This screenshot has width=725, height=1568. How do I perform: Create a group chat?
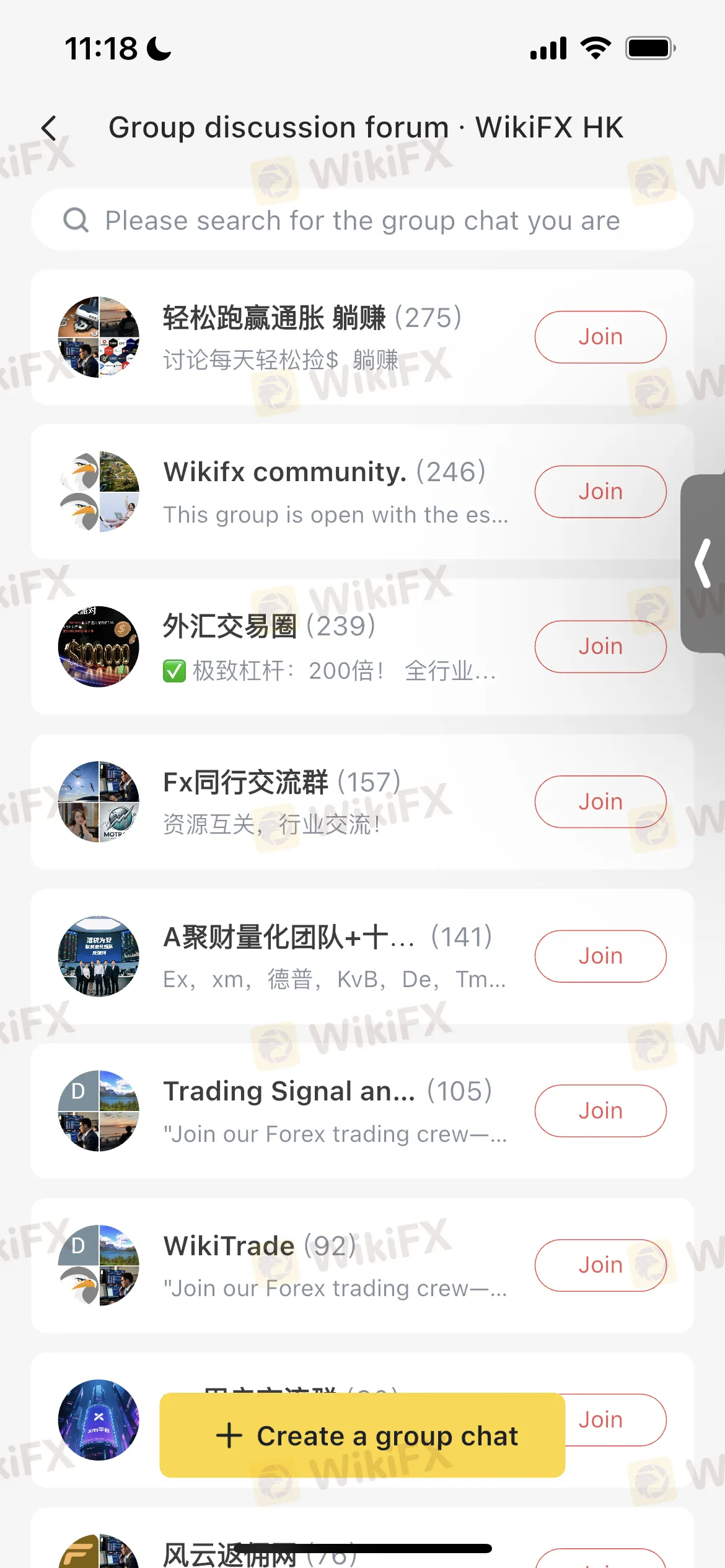pos(362,1435)
